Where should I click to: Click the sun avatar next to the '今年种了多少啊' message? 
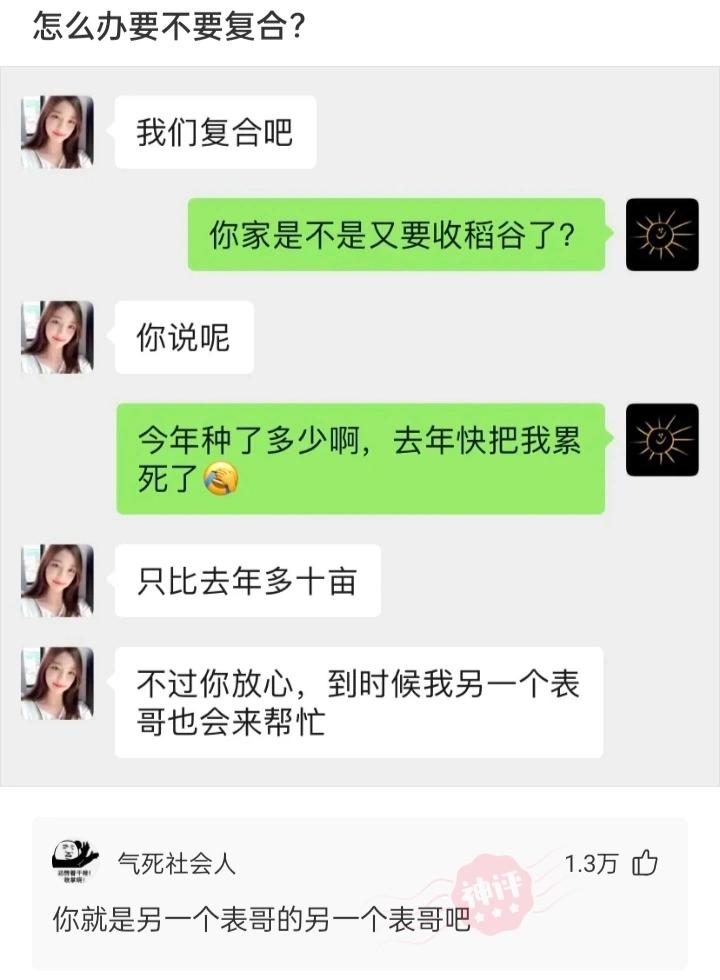coord(662,440)
